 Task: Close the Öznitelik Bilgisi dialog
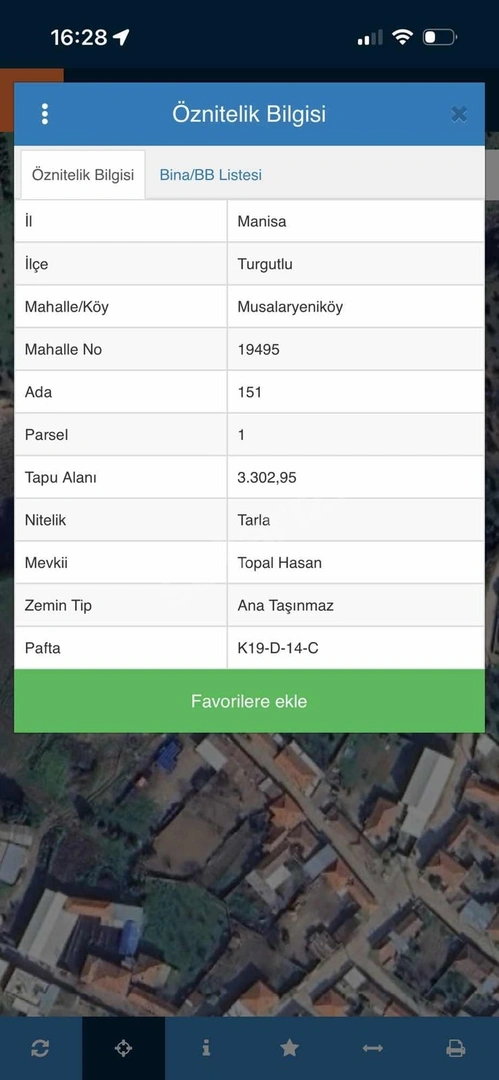pyautogui.click(x=459, y=114)
